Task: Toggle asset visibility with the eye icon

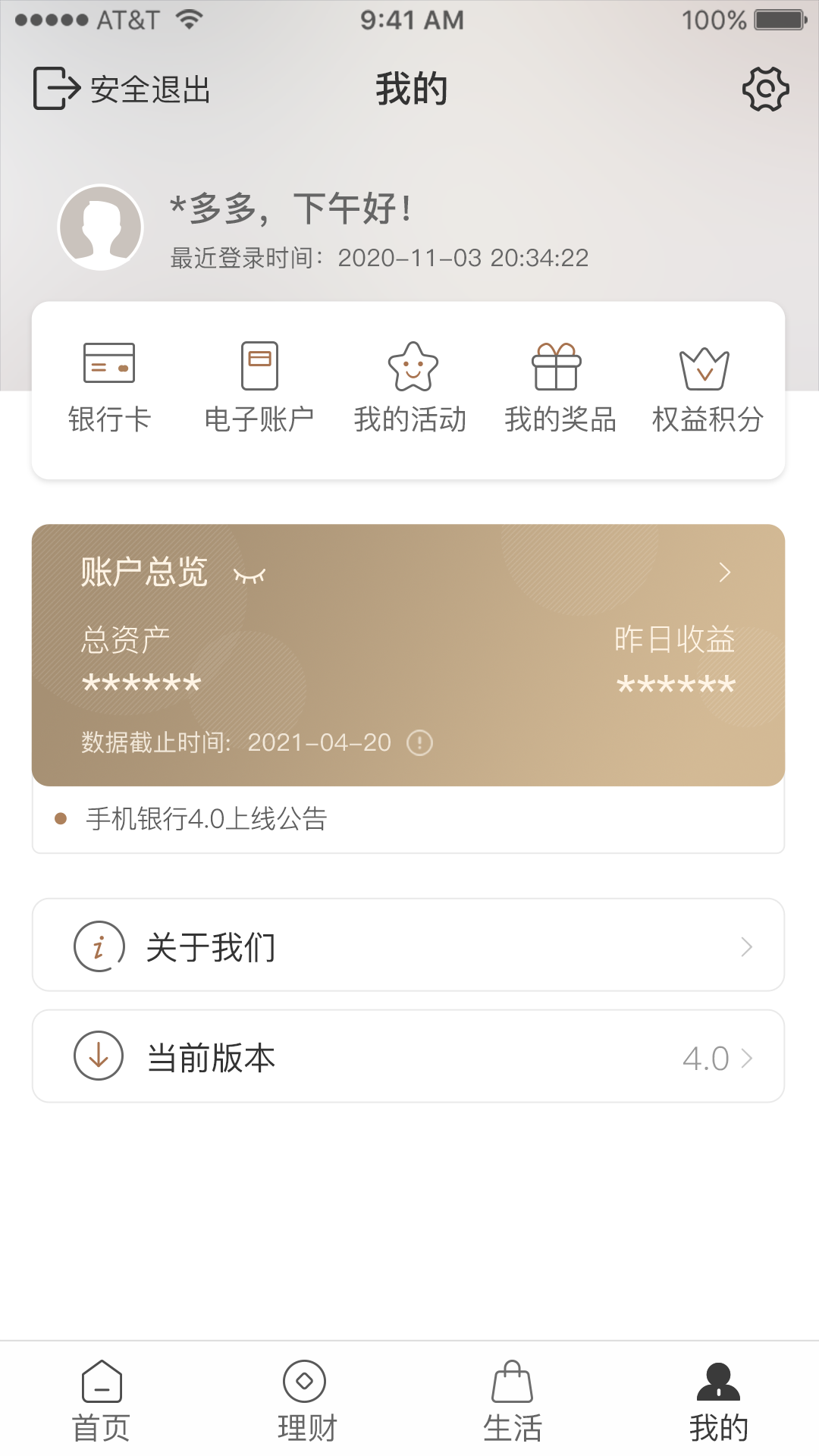Action: point(250,574)
